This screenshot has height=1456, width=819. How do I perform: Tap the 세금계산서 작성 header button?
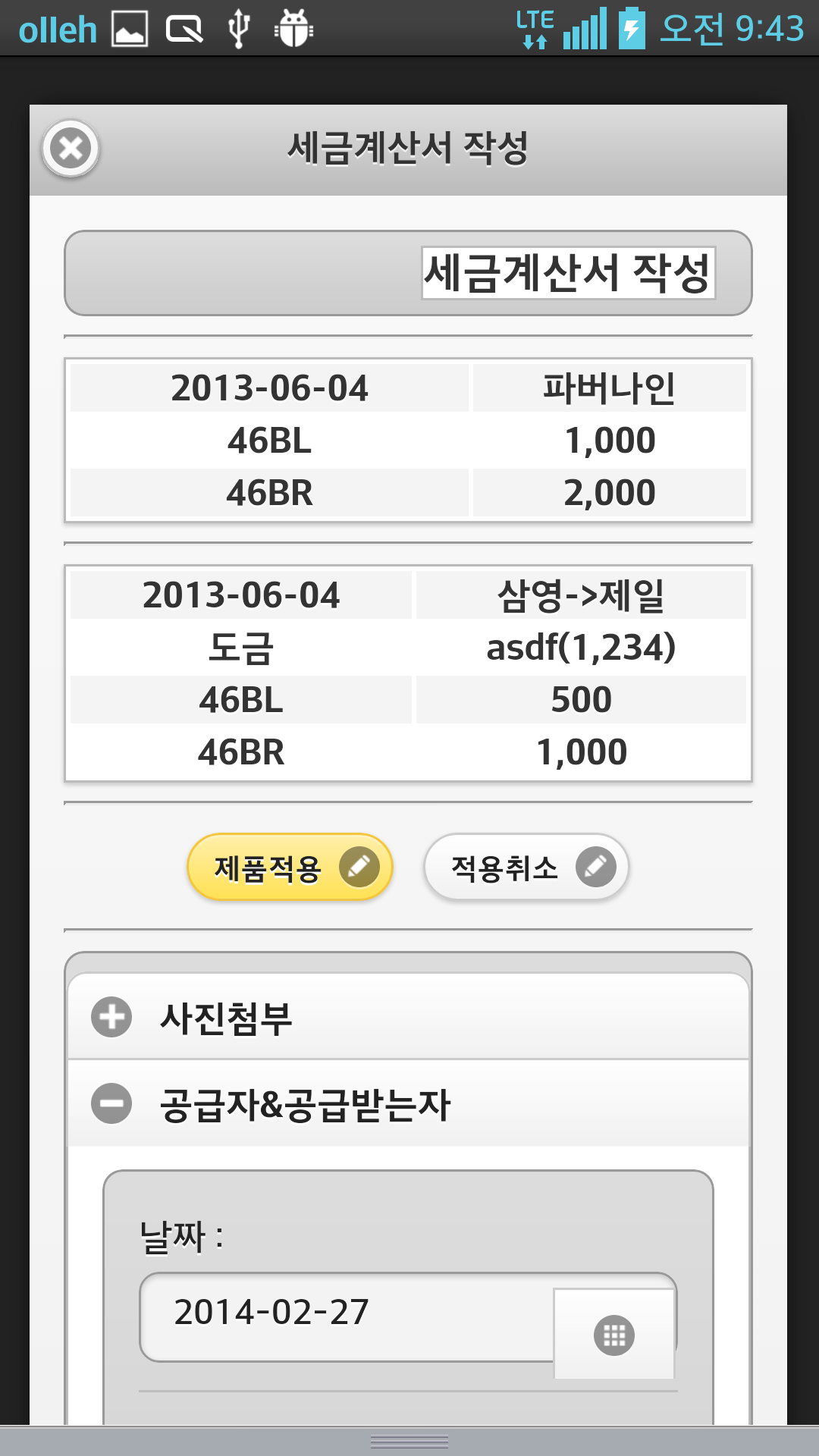408,273
